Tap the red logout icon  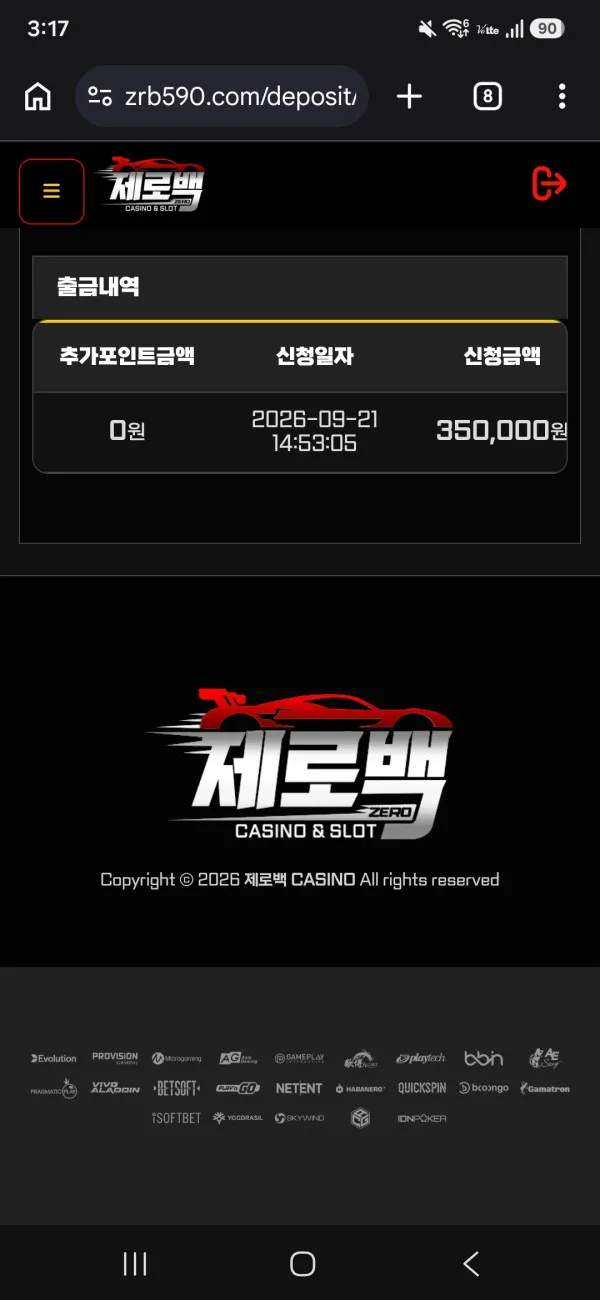(549, 183)
